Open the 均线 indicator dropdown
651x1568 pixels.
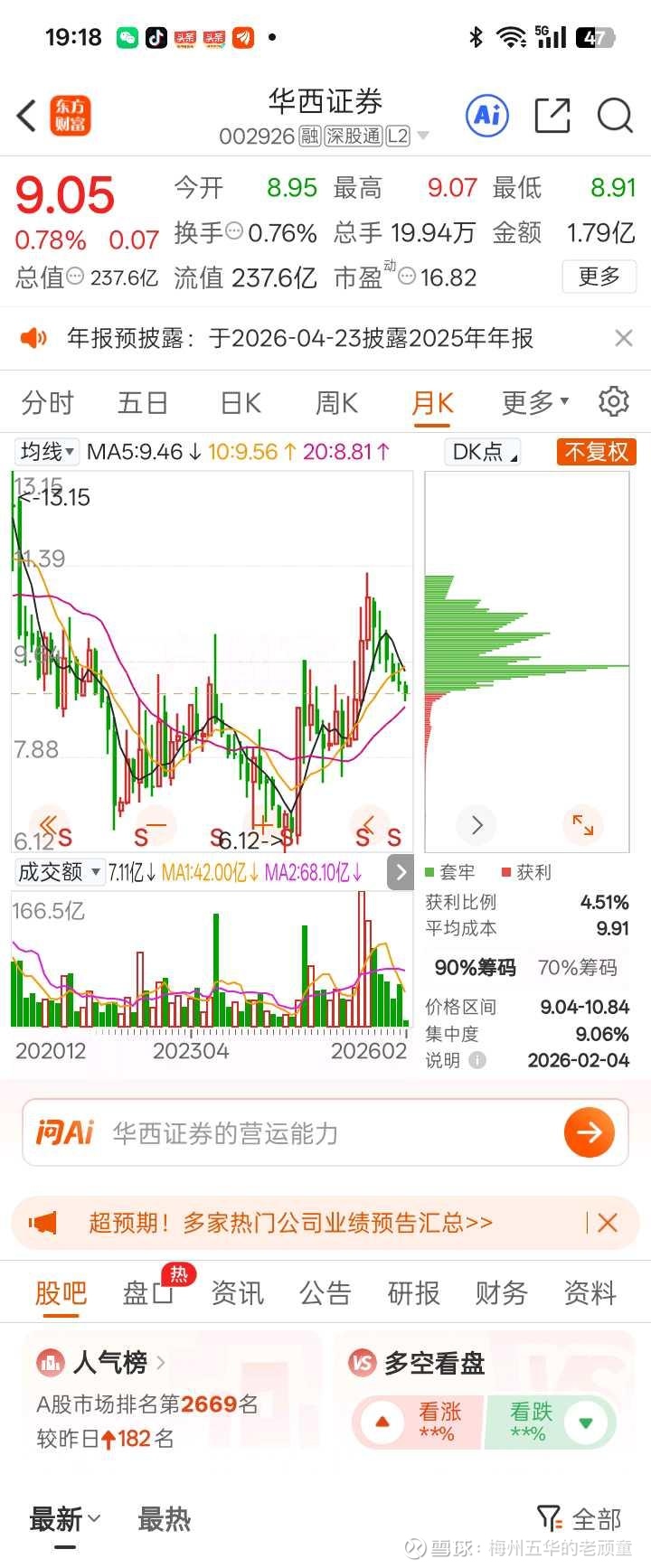pyautogui.click(x=49, y=451)
